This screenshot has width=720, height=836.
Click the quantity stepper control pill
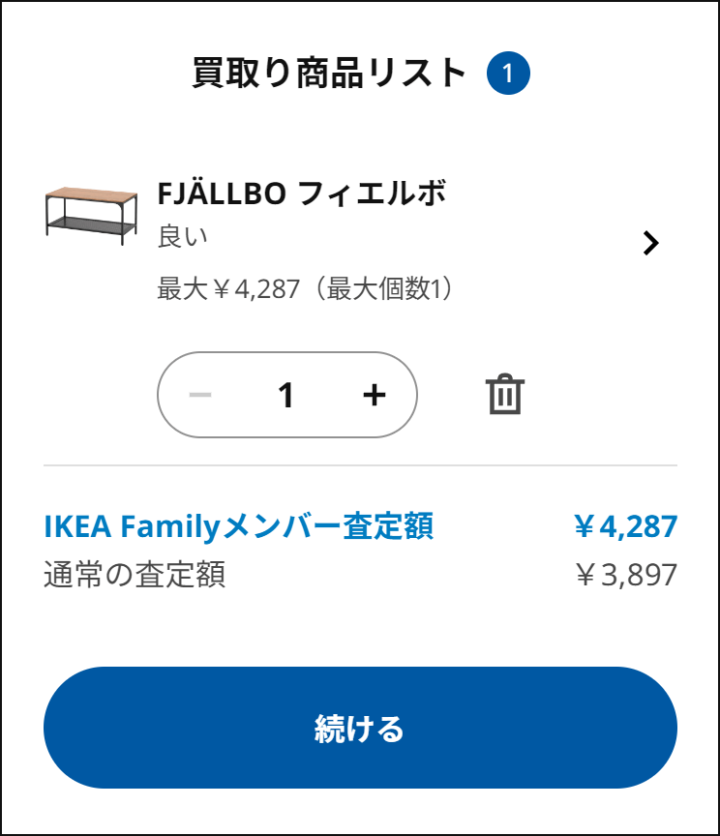287,394
